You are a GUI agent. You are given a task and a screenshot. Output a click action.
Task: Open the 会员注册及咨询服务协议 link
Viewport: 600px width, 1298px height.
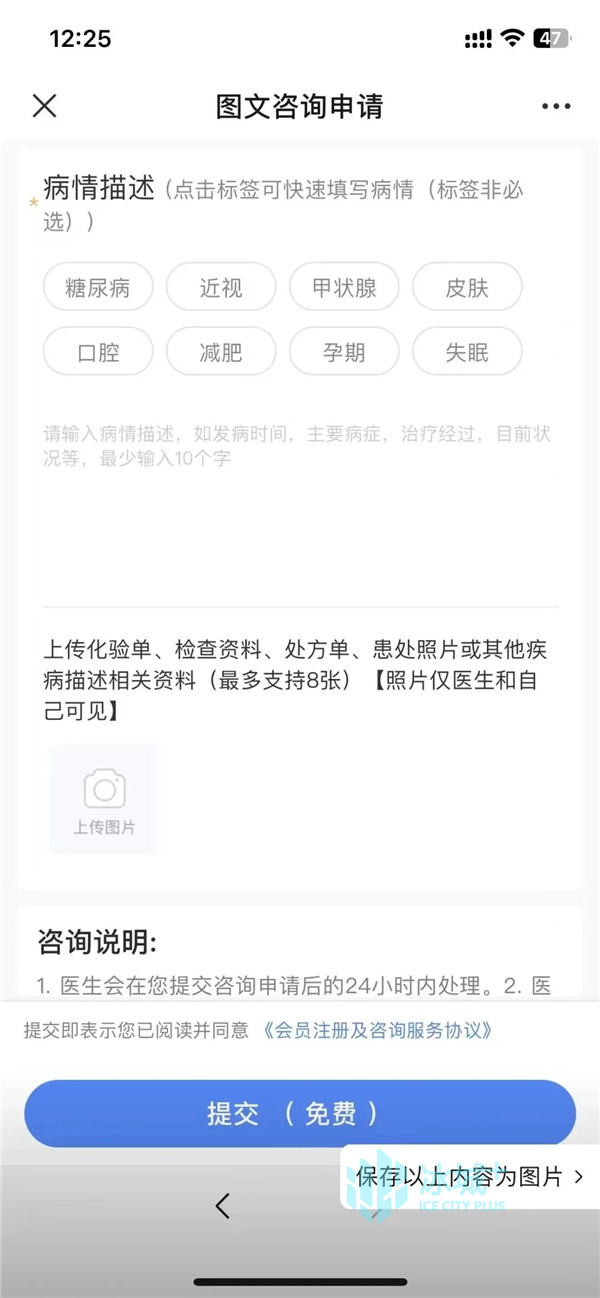pos(377,1030)
